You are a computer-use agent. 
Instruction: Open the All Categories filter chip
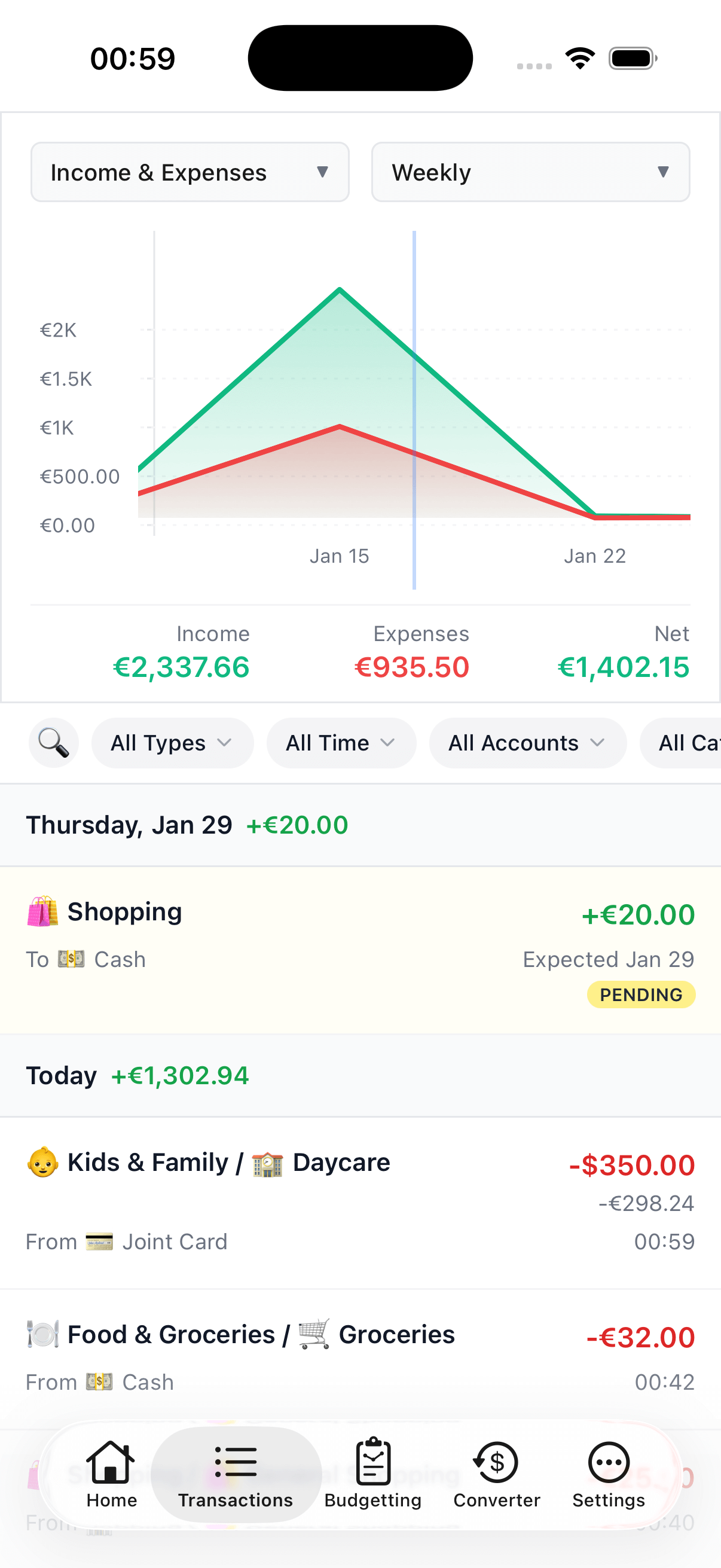point(688,743)
